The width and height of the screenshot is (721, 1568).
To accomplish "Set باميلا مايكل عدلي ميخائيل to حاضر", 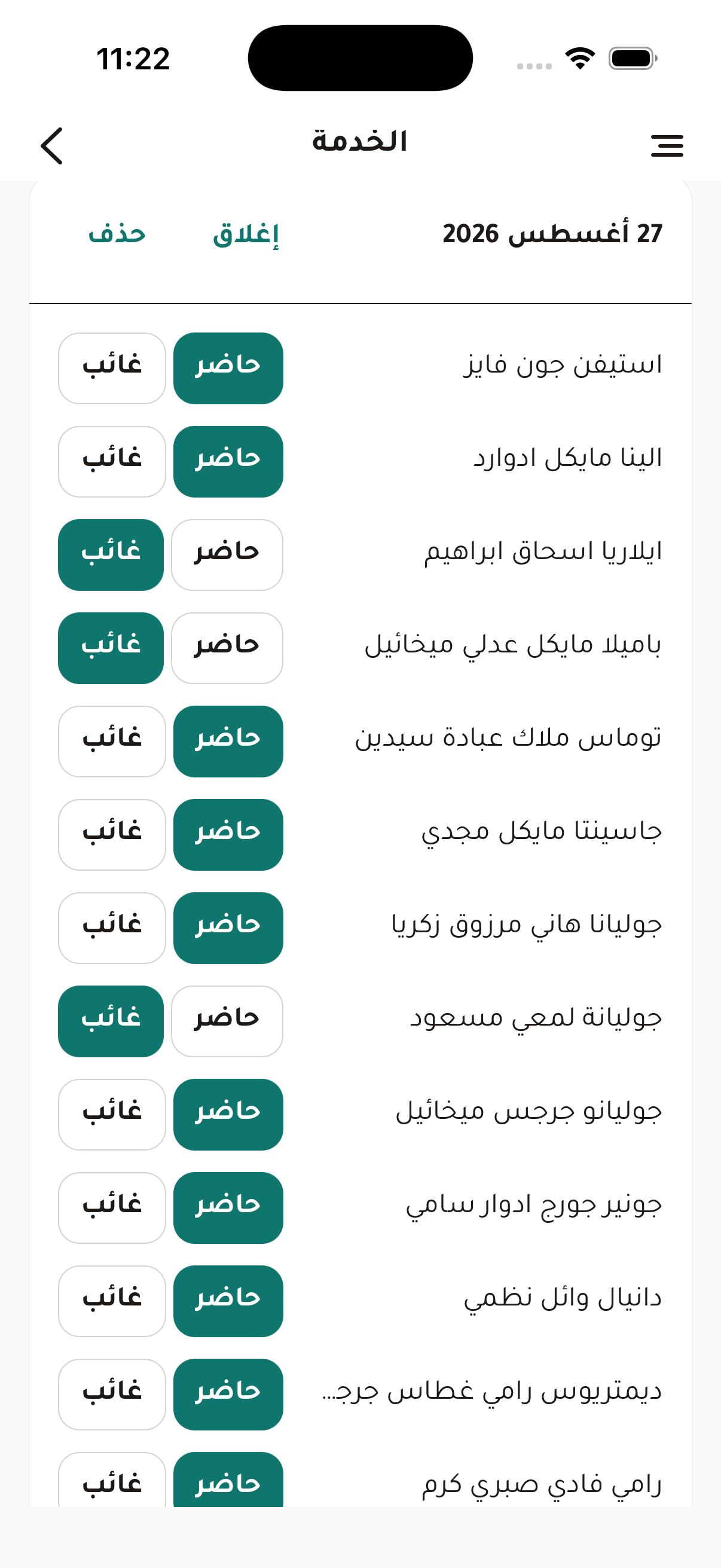I will coord(227,648).
